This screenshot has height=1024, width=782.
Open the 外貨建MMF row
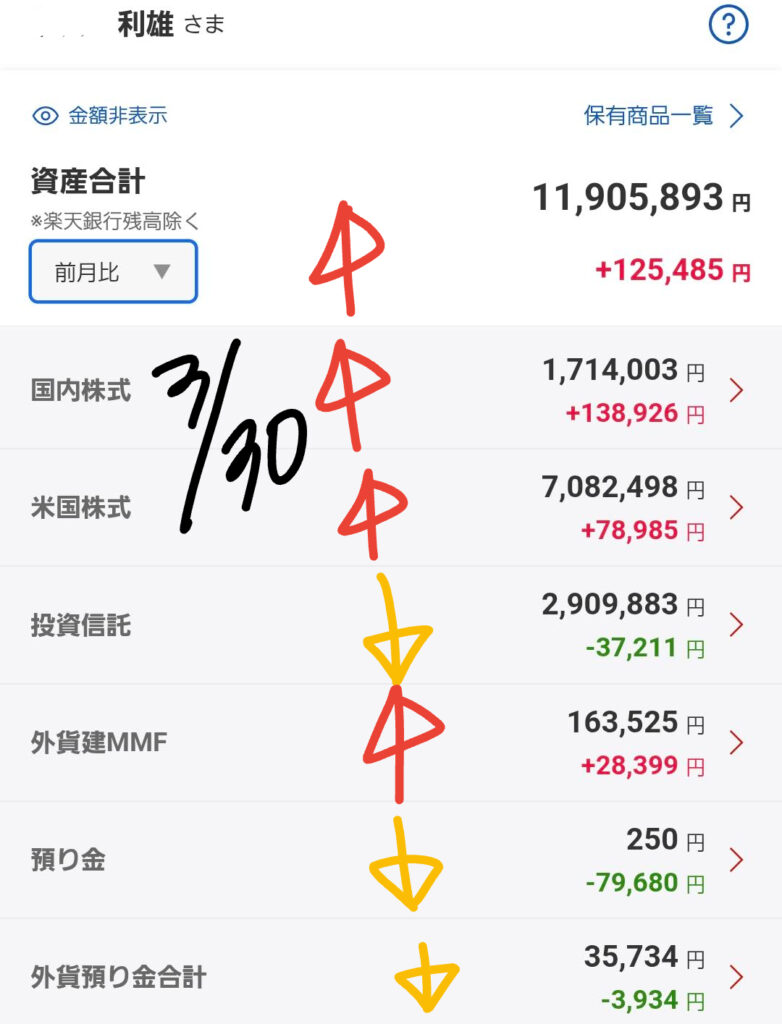[x=390, y=743]
